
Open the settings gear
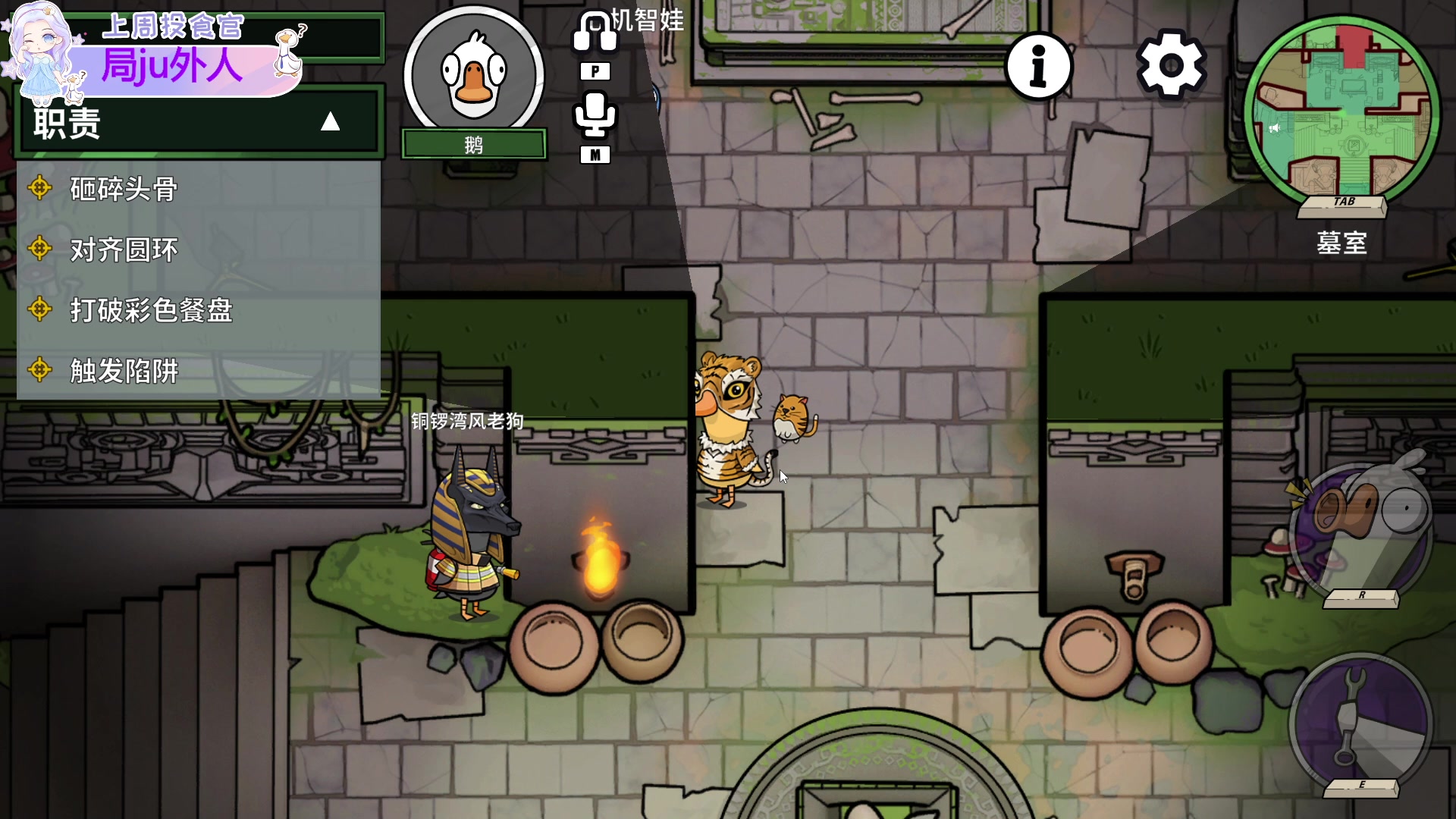point(1170,66)
